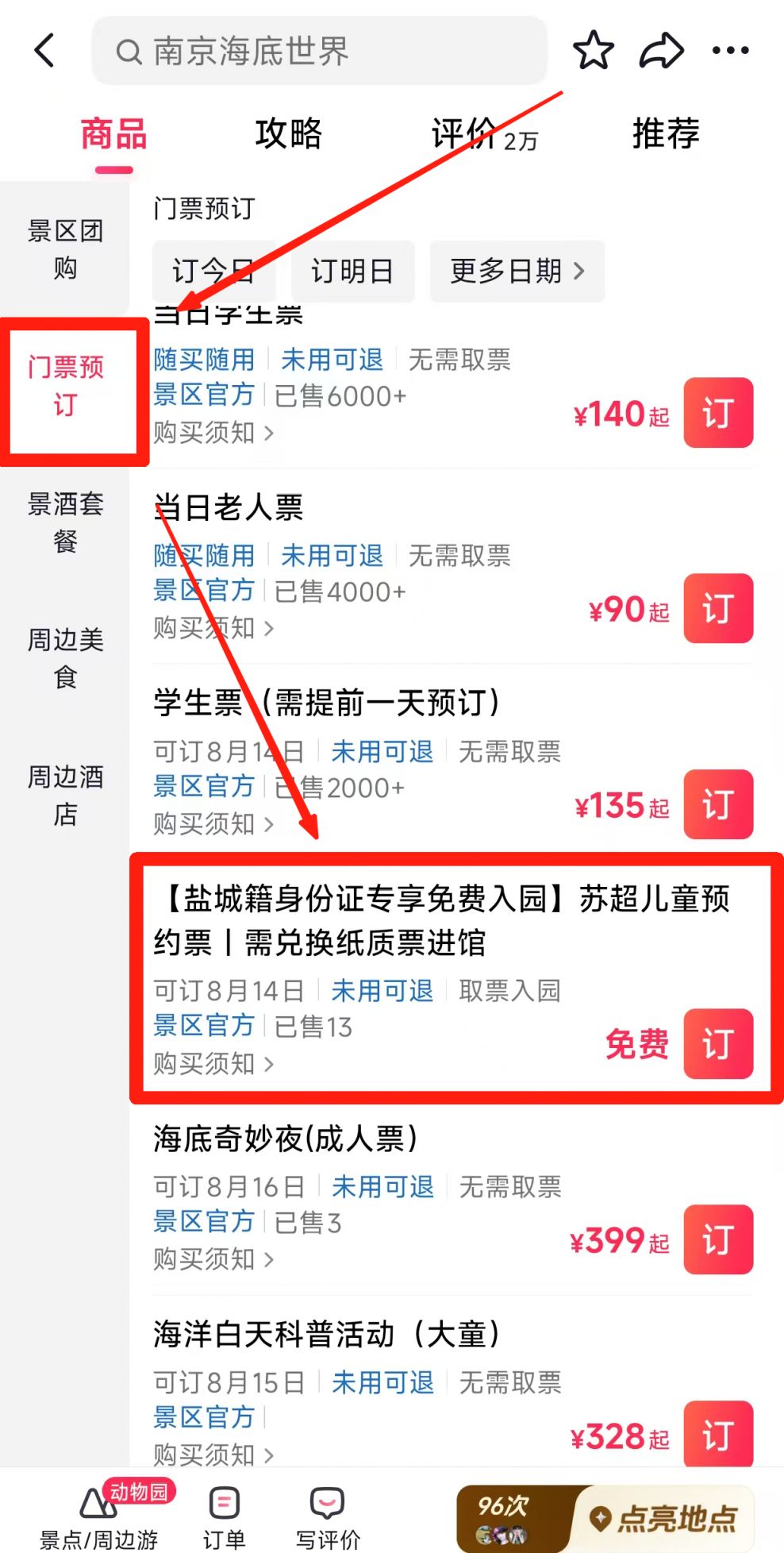Open the three-dot overflow menu
784x1553 pixels.
tap(730, 51)
